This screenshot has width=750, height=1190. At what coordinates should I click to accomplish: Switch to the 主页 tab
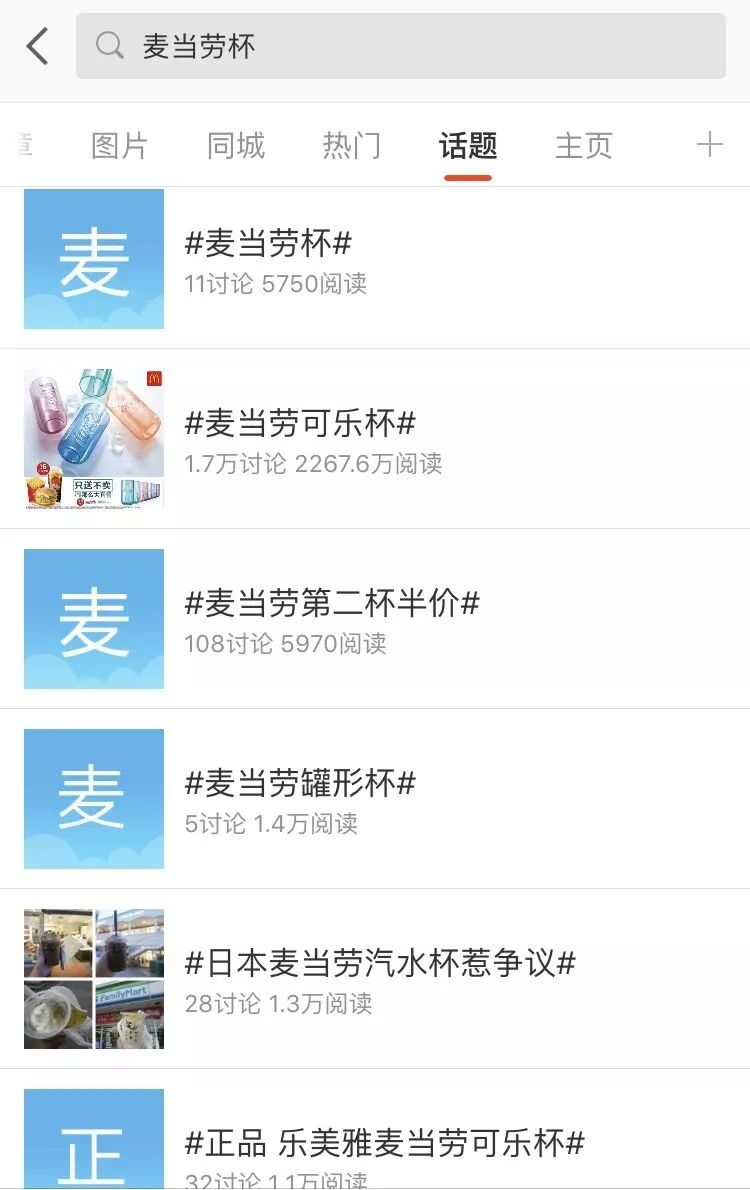tap(583, 146)
